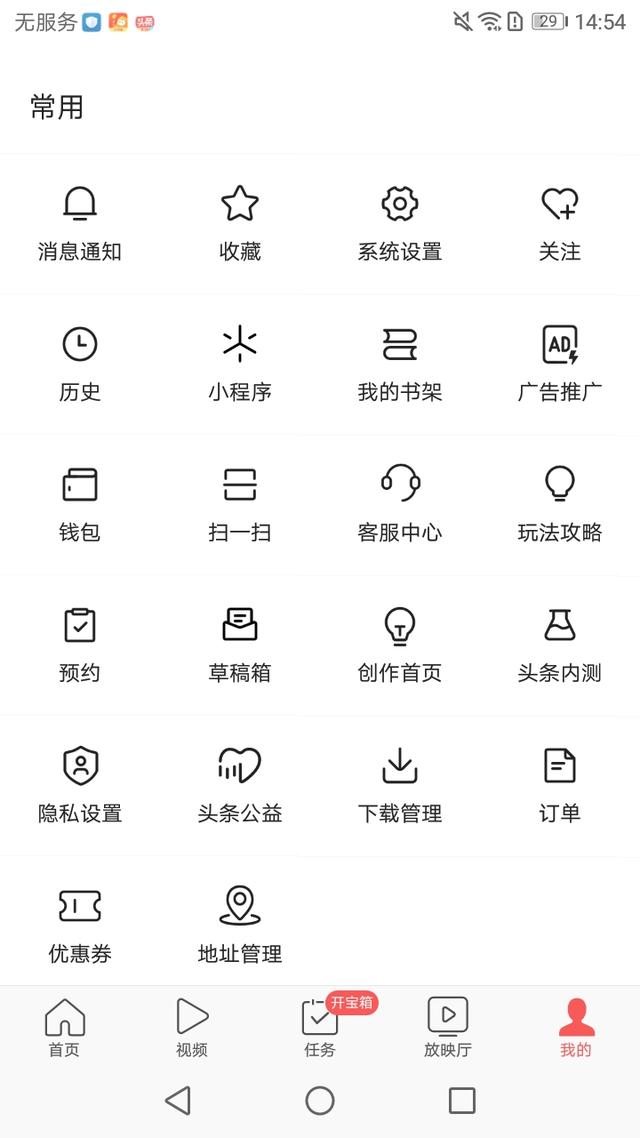The width and height of the screenshot is (640, 1138).
Task: Launch 扫一扫 scanner
Action: pos(239,504)
